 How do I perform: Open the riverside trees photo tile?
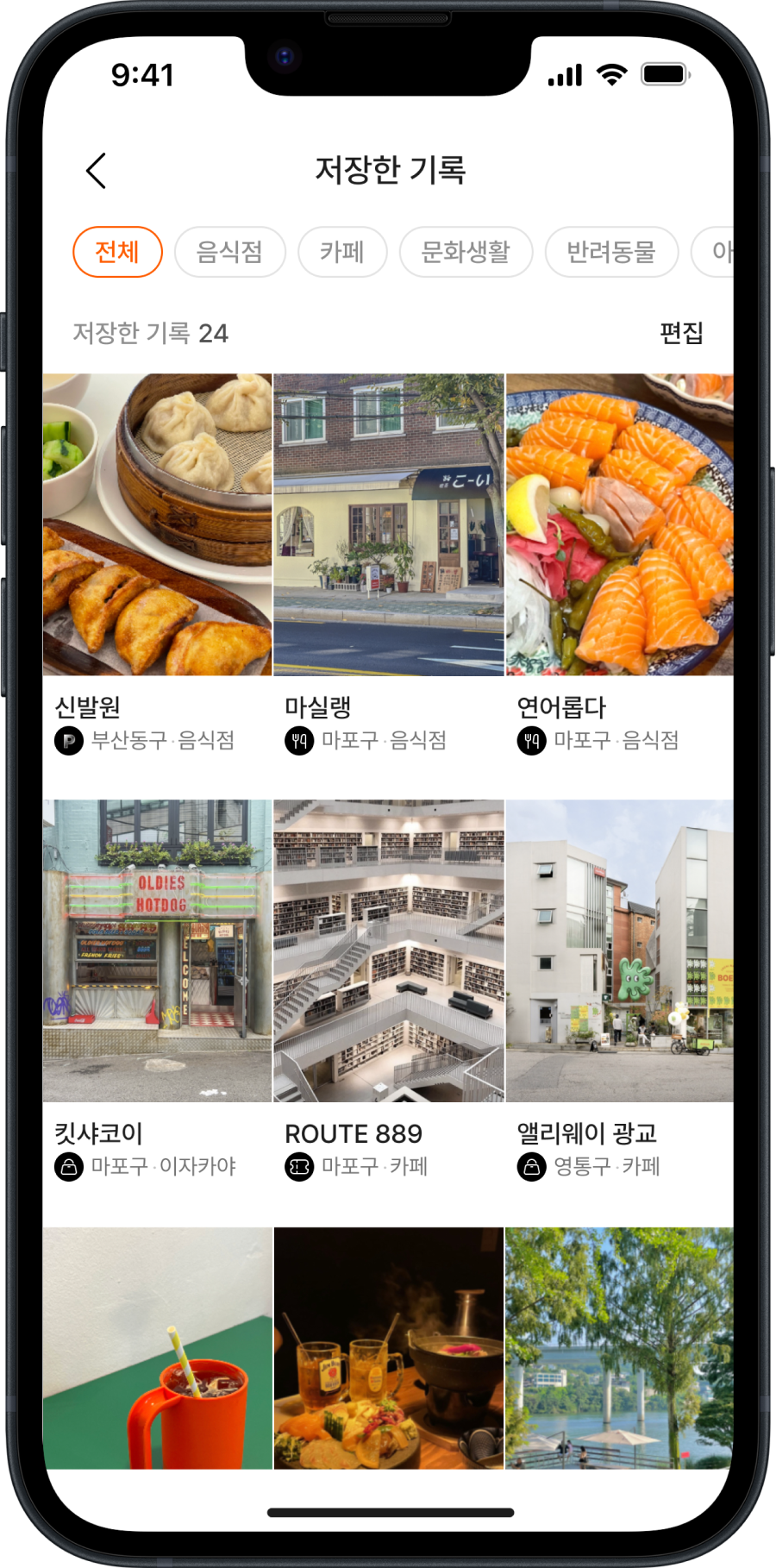pos(619,1347)
